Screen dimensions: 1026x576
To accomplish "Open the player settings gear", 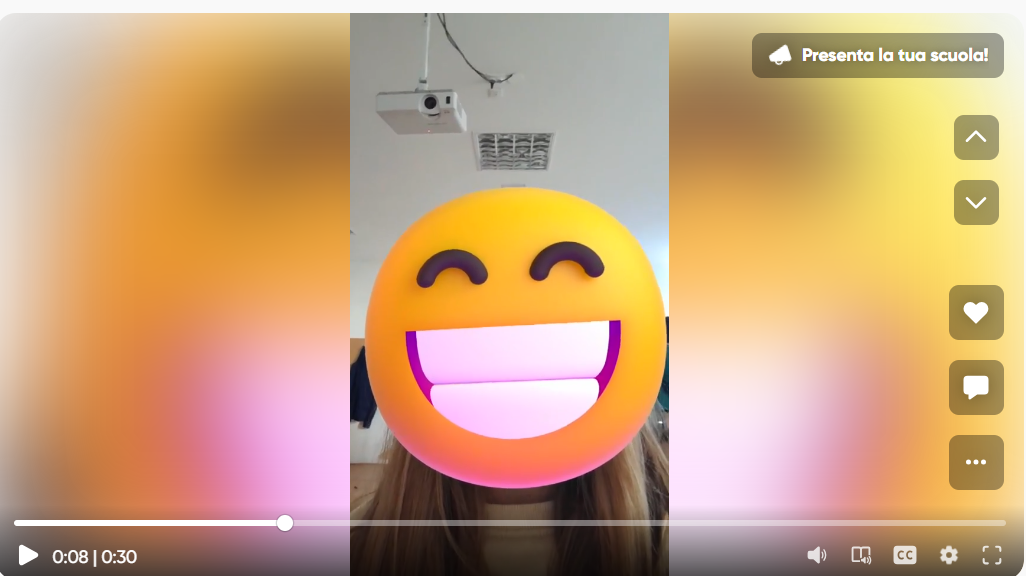I will (x=948, y=555).
